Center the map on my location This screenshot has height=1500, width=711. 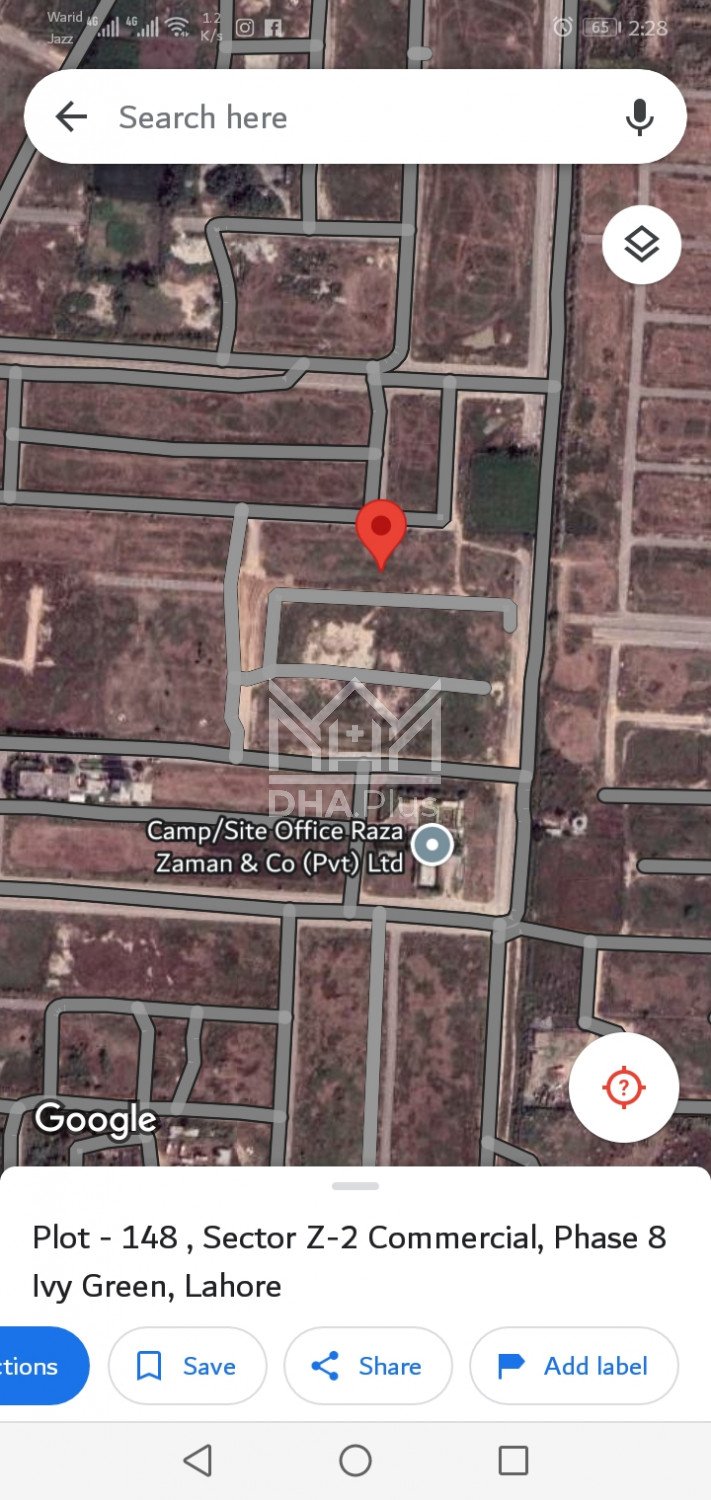[x=624, y=1087]
